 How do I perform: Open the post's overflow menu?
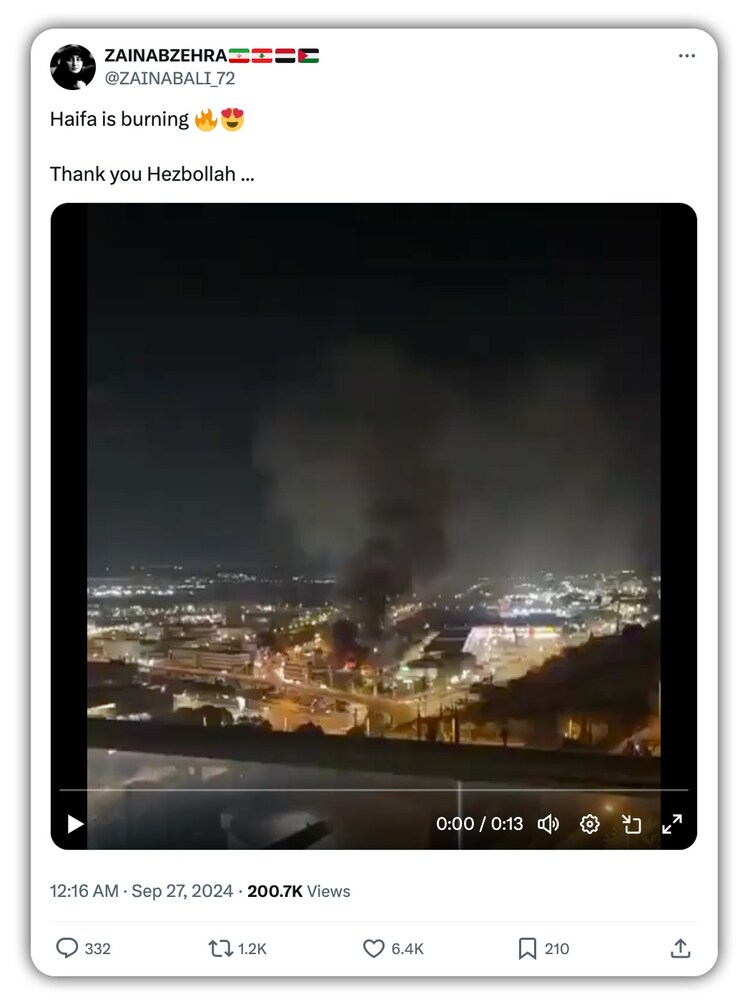(x=686, y=56)
